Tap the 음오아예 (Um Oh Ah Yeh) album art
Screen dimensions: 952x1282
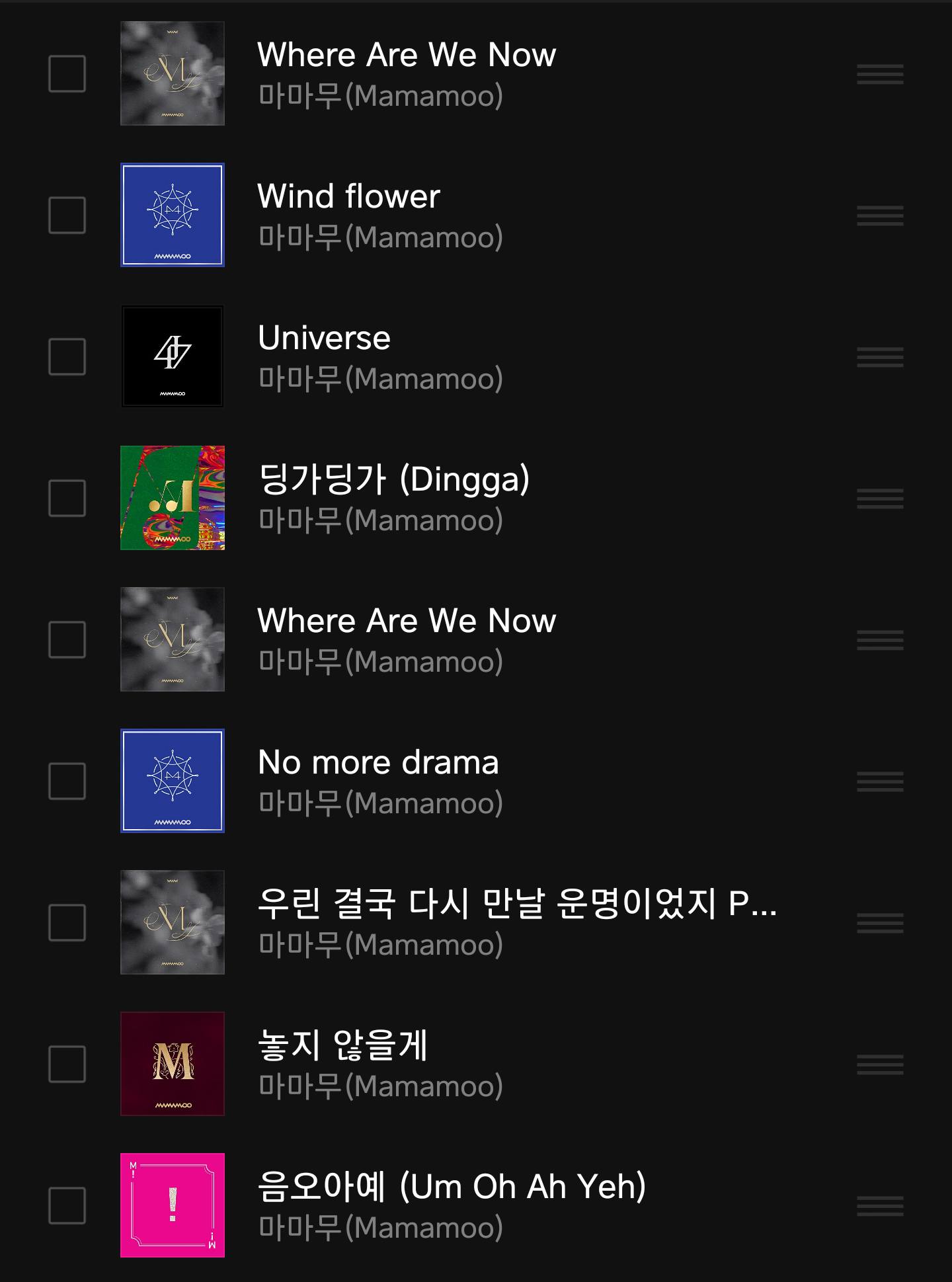click(173, 1205)
